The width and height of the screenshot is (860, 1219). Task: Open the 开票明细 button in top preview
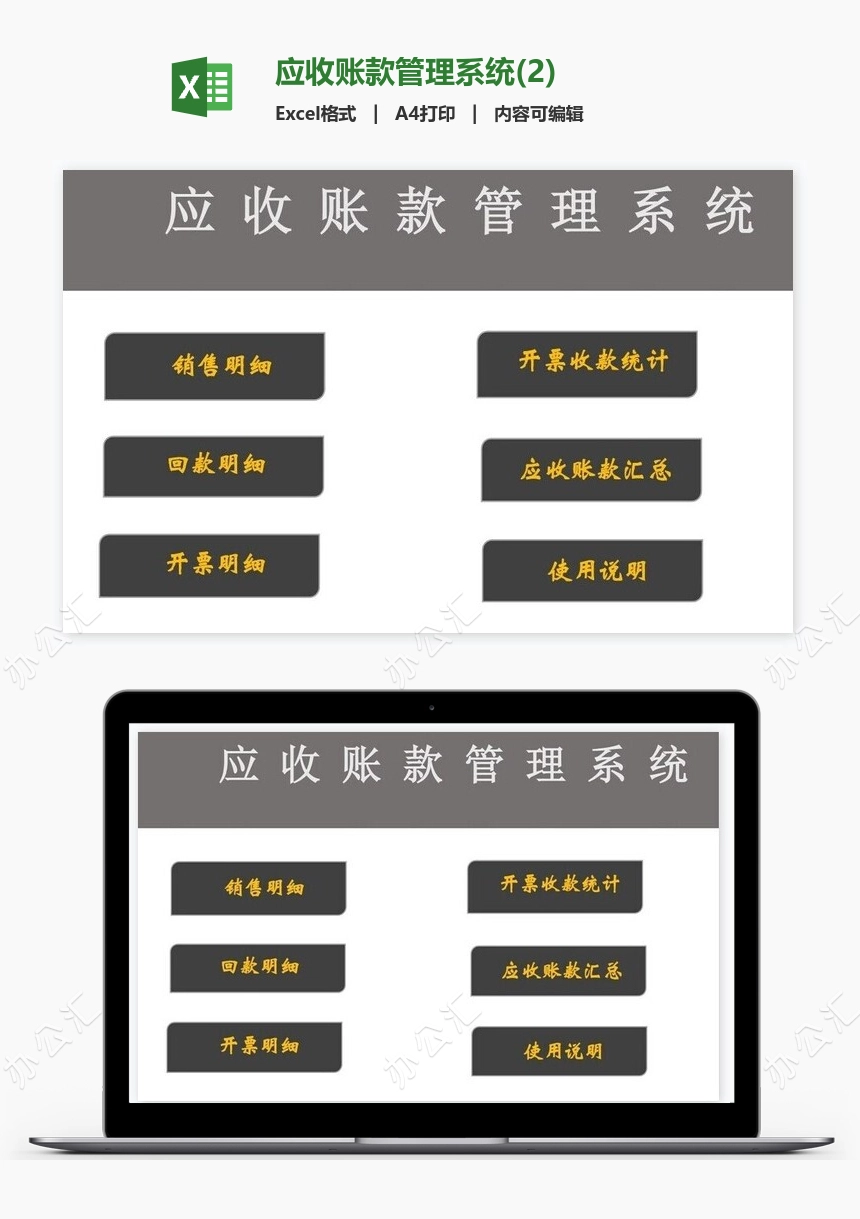click(210, 566)
